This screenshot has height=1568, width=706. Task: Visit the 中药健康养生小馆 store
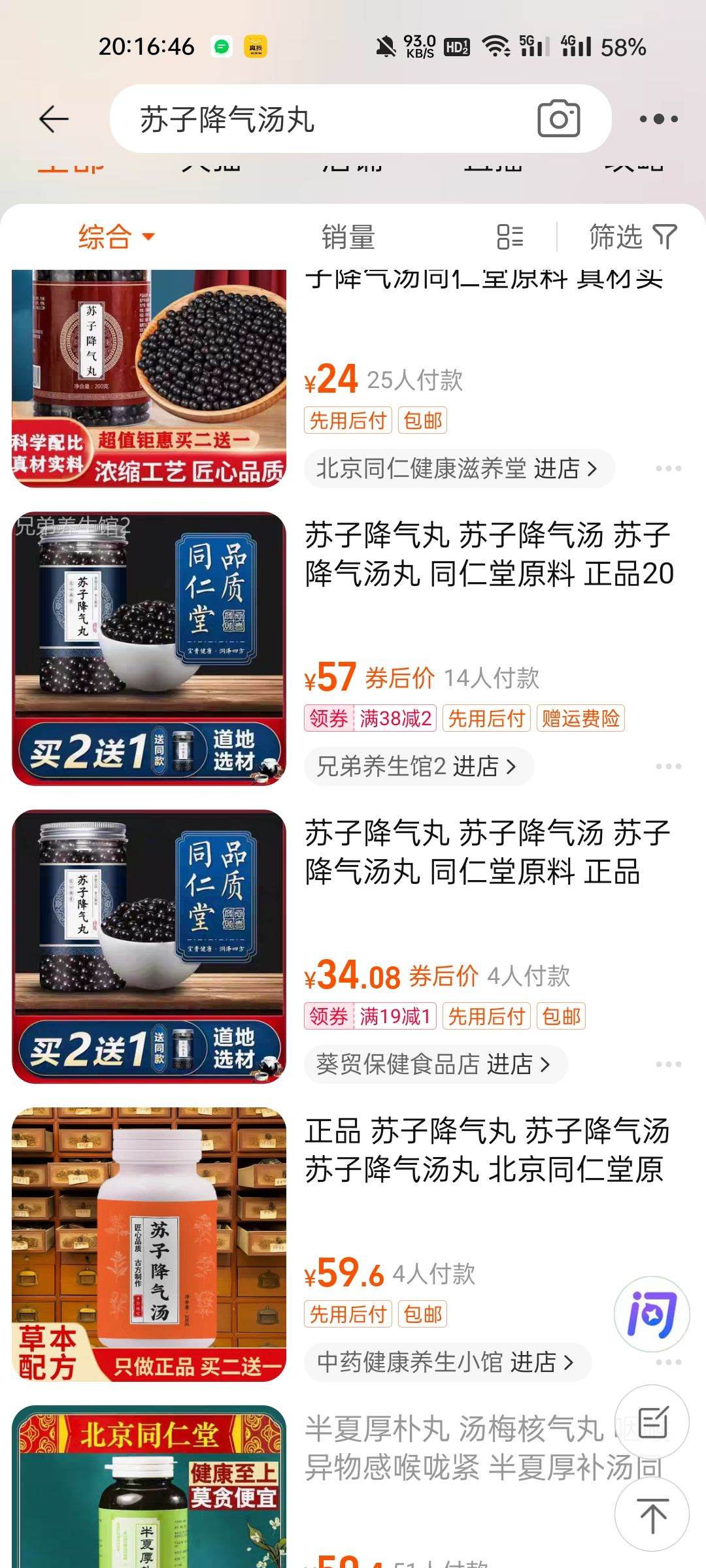pyautogui.click(x=447, y=1362)
